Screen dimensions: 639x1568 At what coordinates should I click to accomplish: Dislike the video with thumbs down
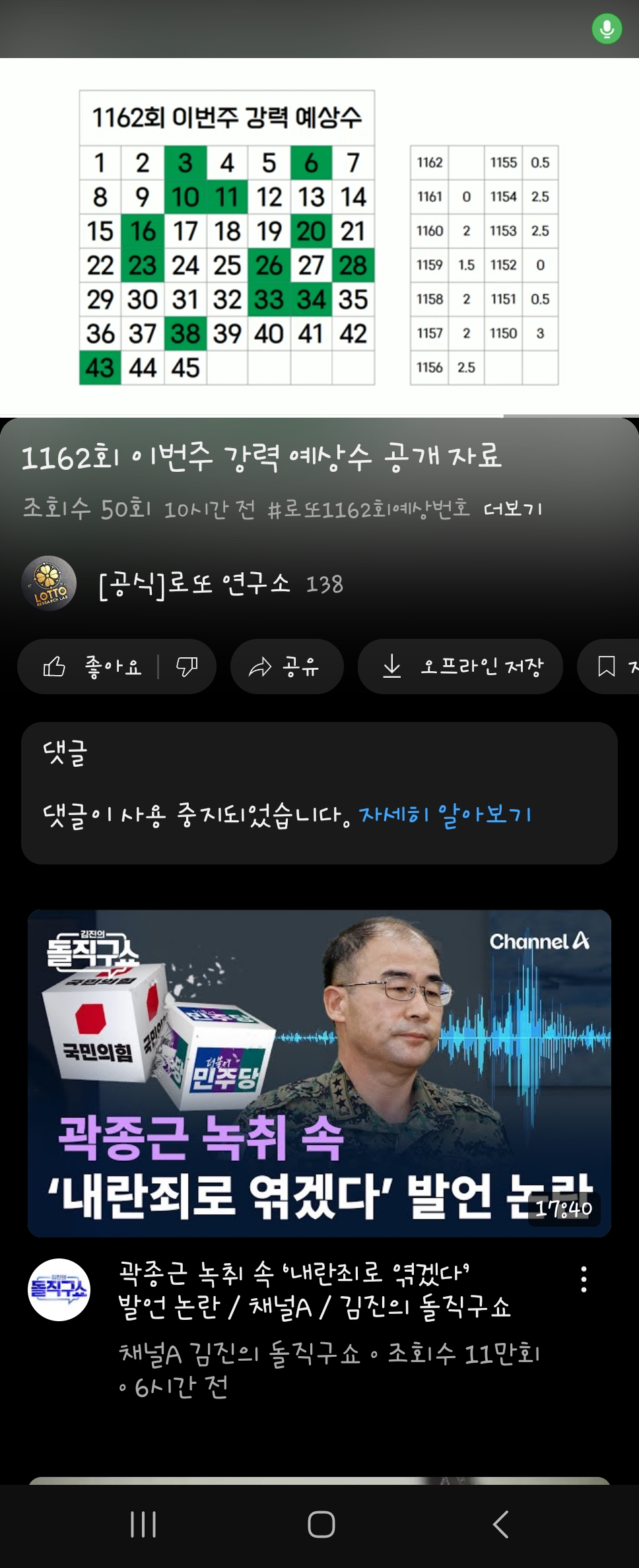(x=187, y=667)
